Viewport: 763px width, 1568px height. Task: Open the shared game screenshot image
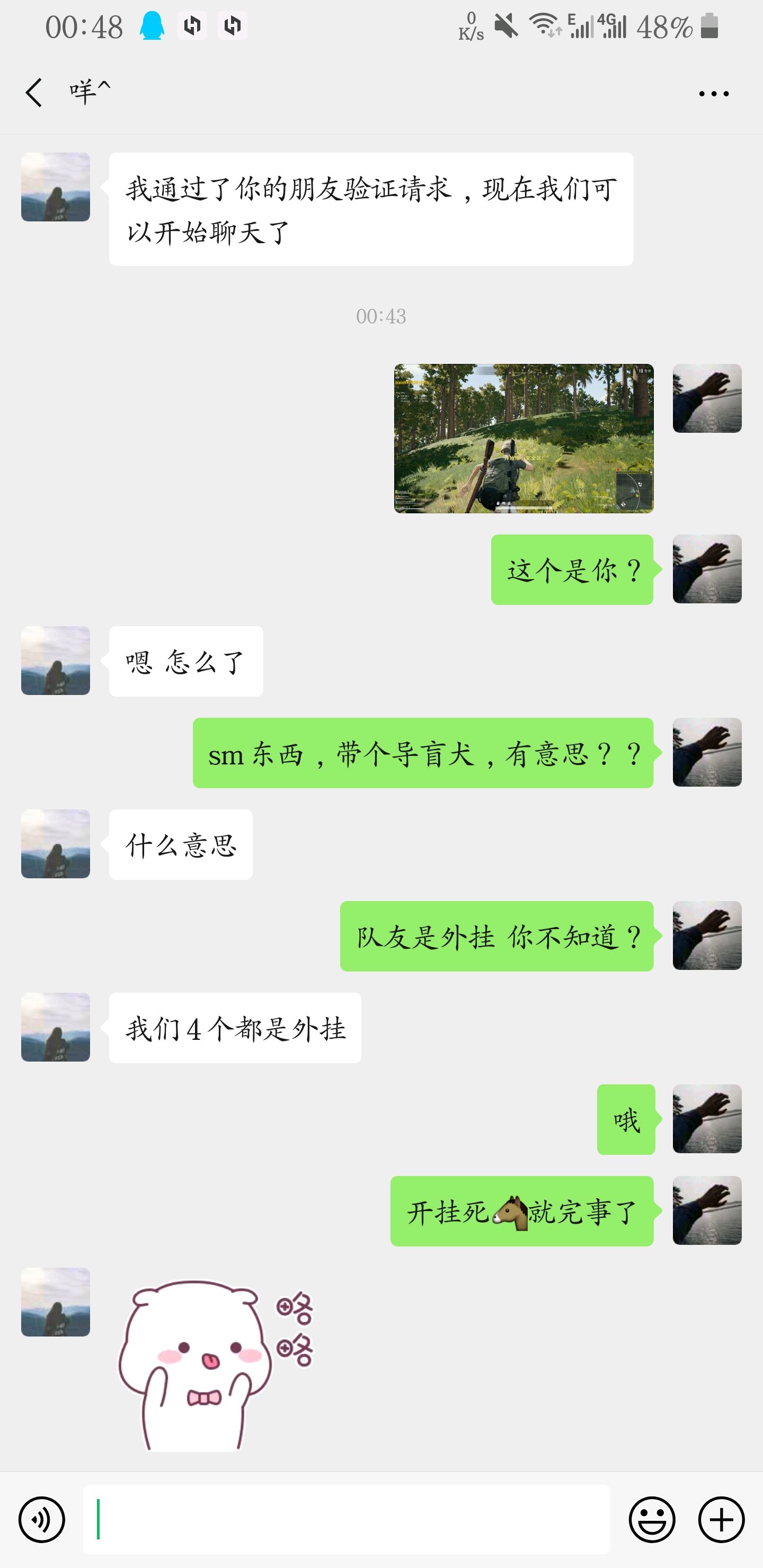524,438
